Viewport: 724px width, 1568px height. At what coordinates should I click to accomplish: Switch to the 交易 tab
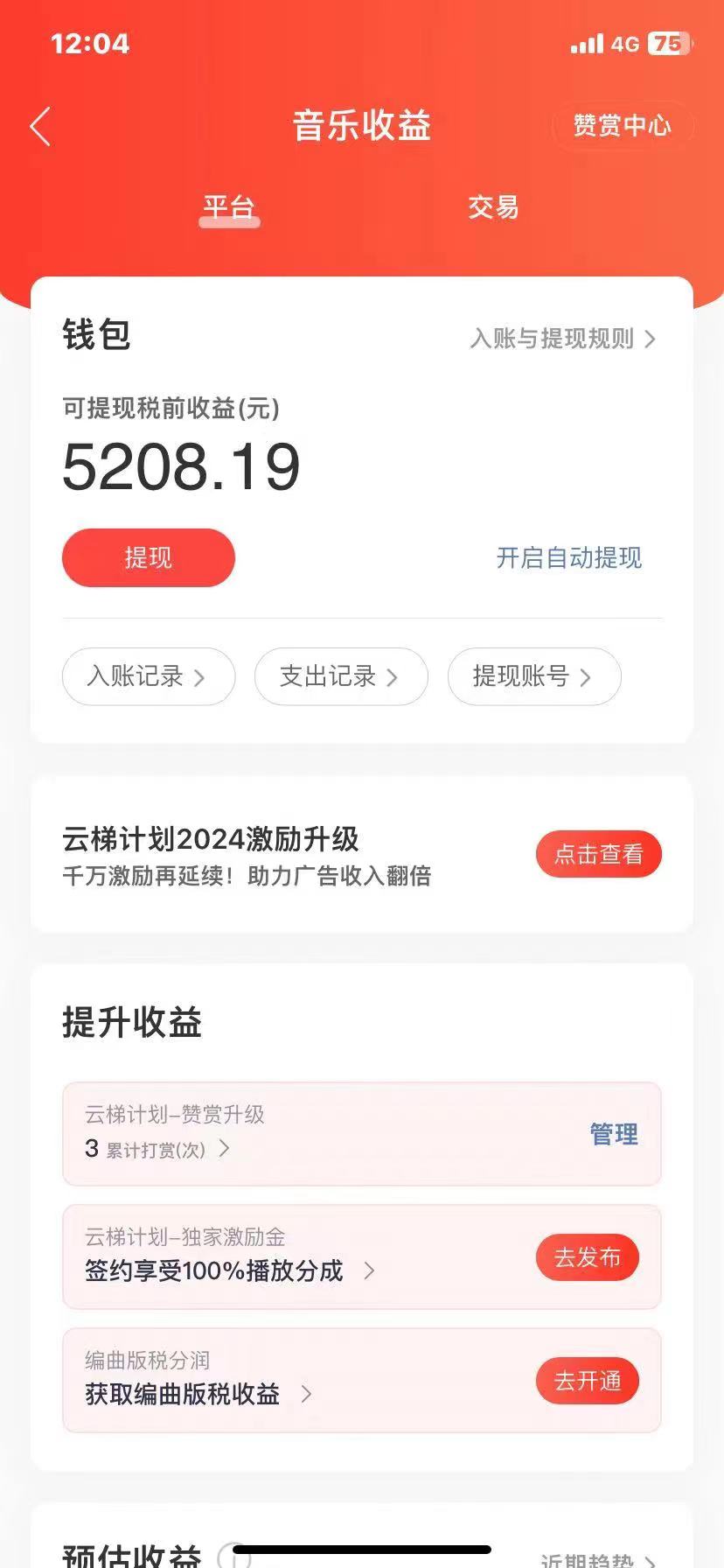pyautogui.click(x=492, y=207)
